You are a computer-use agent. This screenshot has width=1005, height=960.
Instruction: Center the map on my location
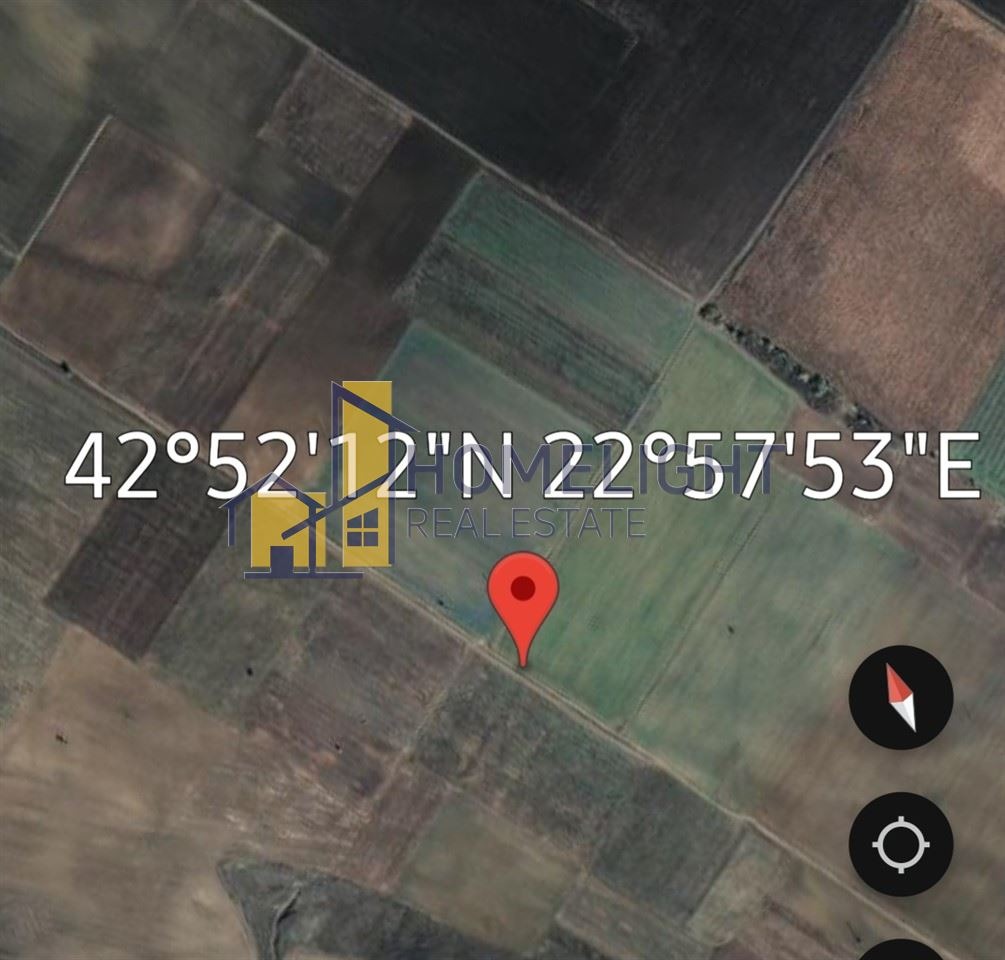900,844
